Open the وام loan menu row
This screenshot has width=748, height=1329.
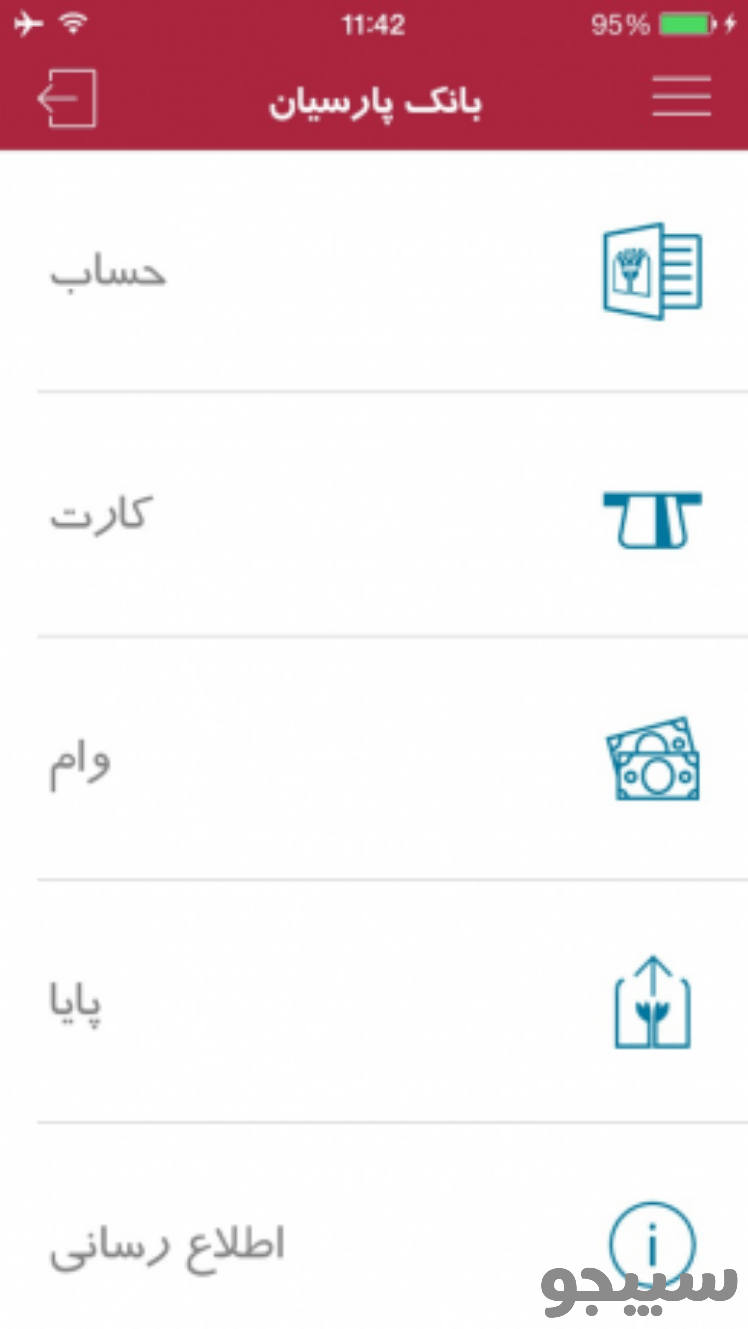[374, 761]
